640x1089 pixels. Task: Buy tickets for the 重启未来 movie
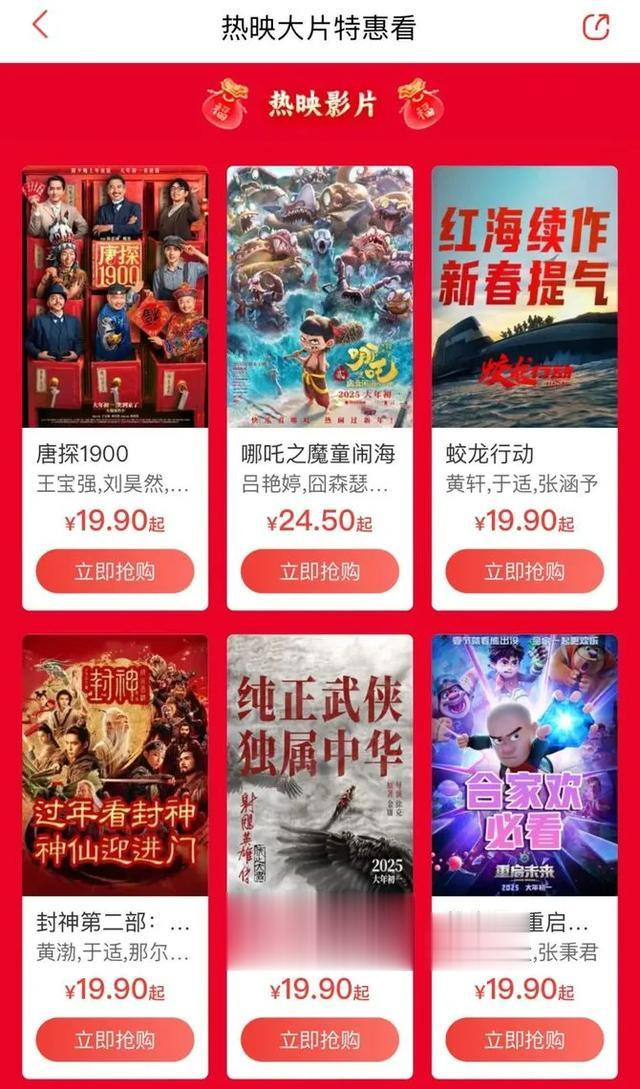[525, 1040]
